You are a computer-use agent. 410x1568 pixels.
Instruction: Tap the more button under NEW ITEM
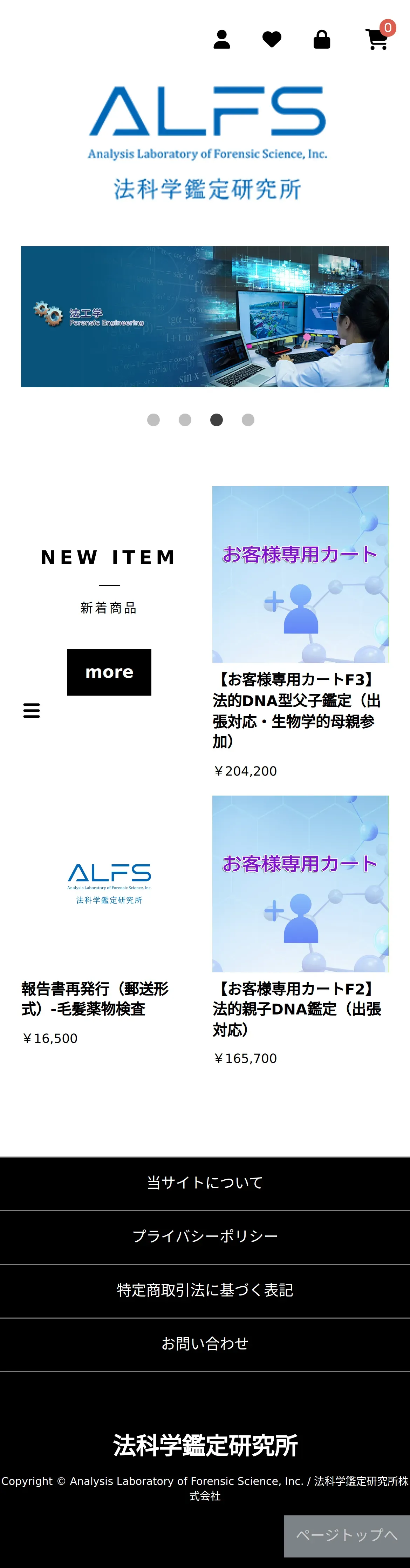click(x=109, y=672)
